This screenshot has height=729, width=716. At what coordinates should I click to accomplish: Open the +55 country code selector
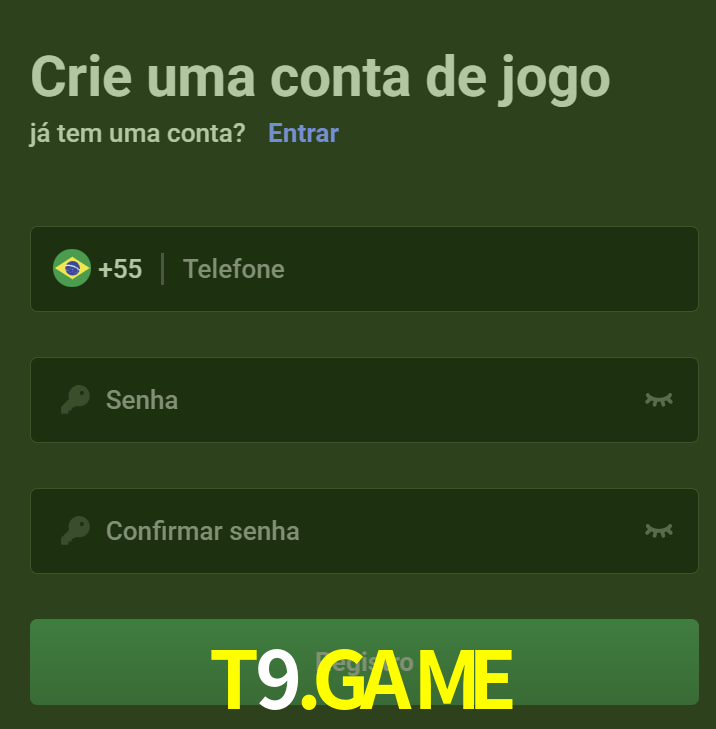[98, 269]
